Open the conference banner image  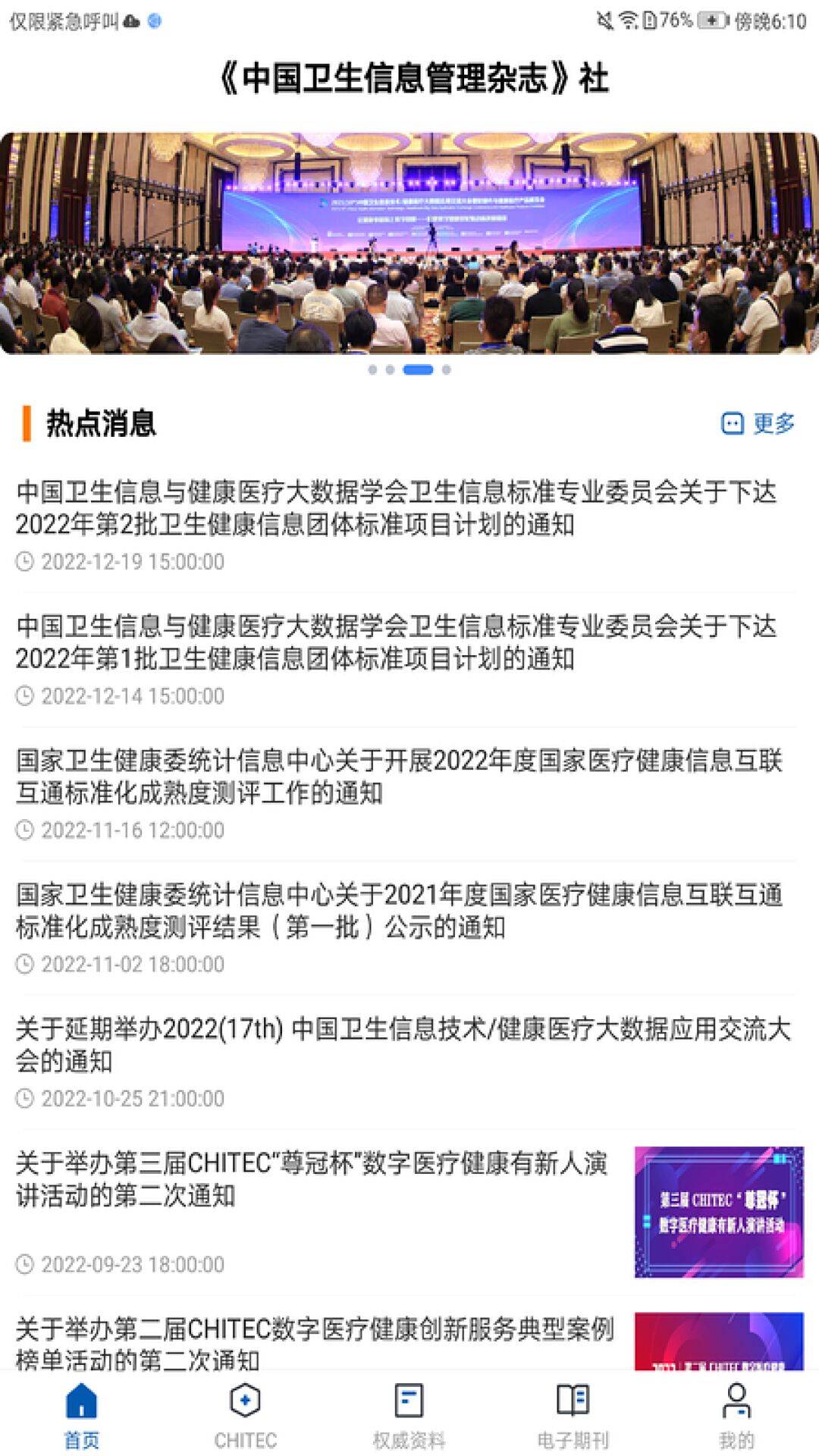click(409, 243)
